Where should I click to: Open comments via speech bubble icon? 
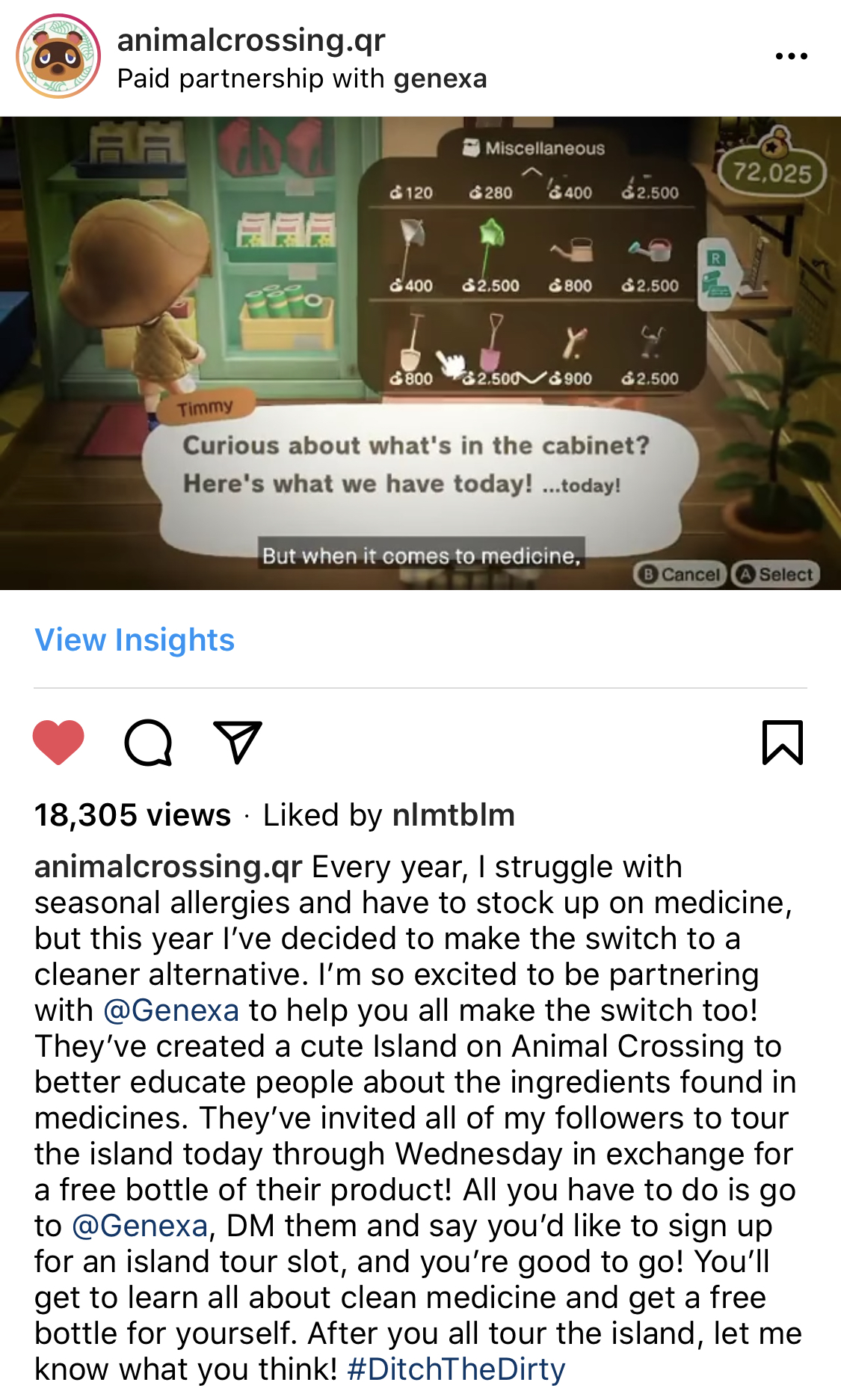click(x=148, y=742)
